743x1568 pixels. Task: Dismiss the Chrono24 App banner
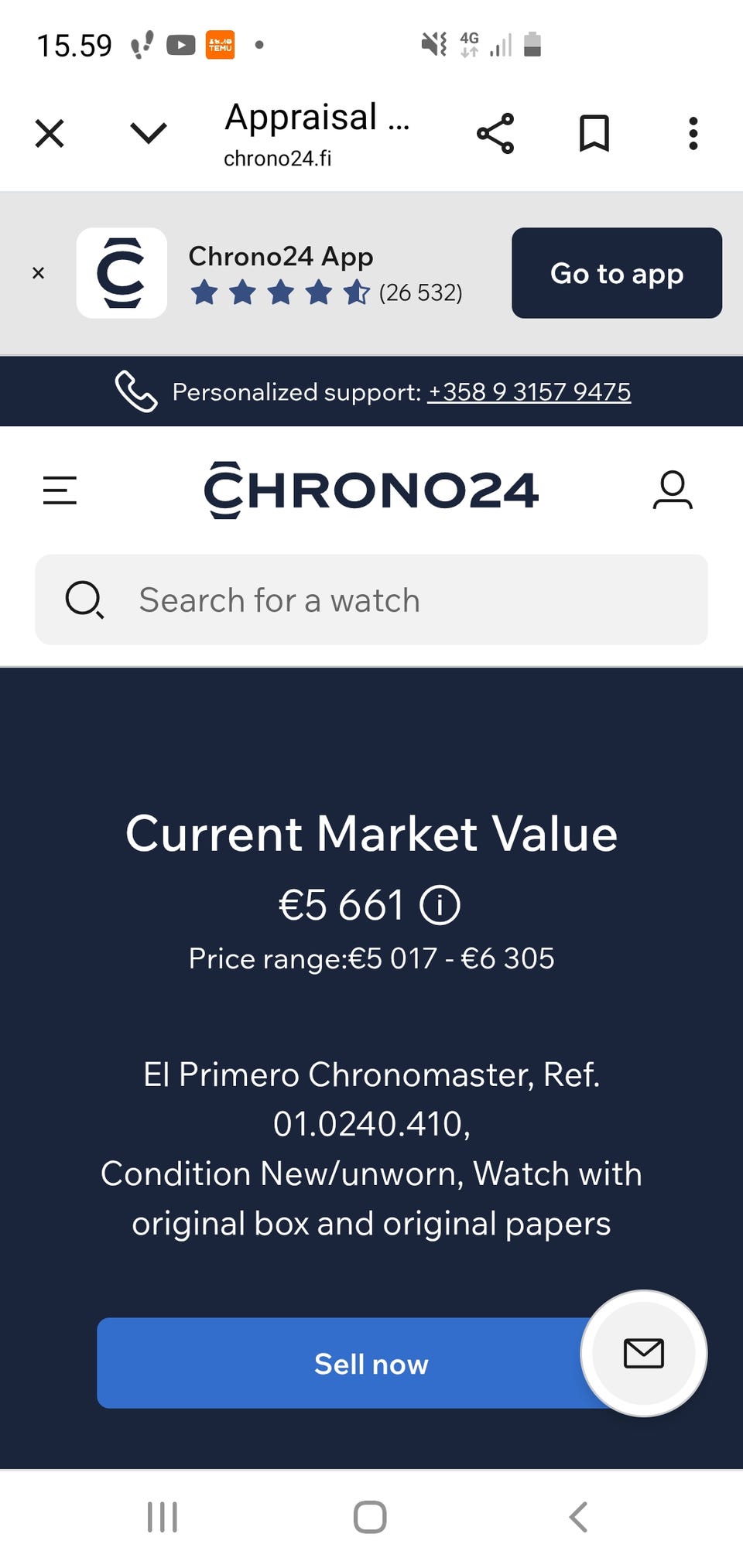pos(38,273)
